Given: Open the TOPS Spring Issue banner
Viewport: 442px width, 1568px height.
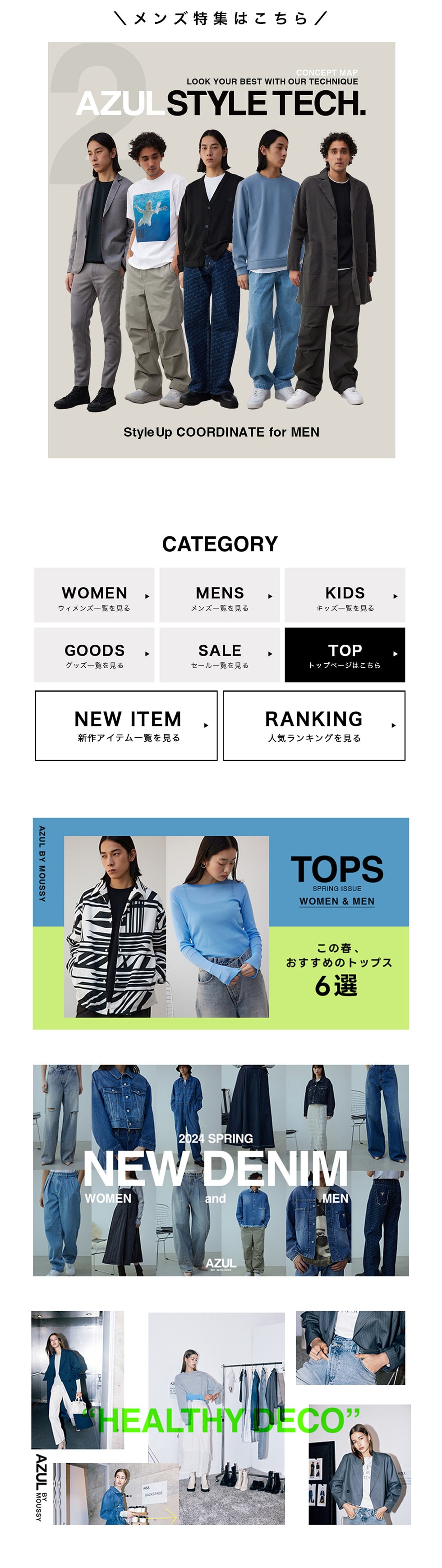Looking at the screenshot, I should click(x=221, y=924).
